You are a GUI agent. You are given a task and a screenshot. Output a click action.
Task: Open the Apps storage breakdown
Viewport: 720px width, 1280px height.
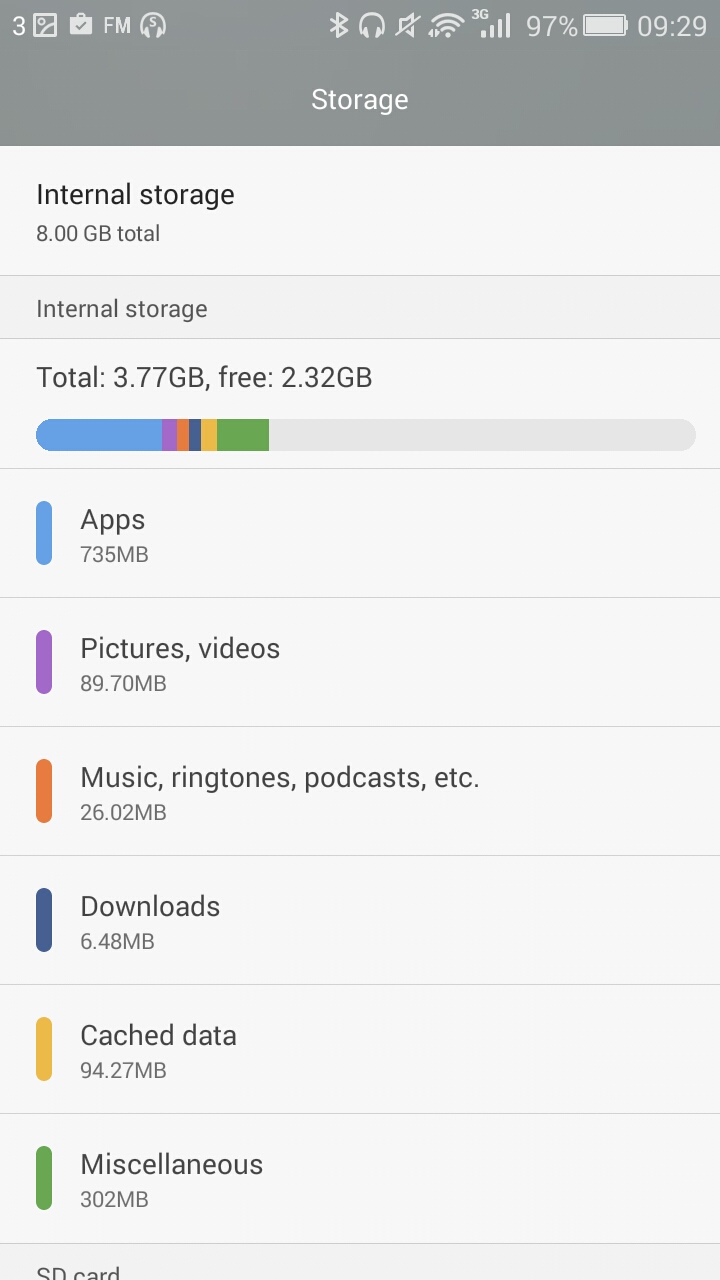pos(360,534)
